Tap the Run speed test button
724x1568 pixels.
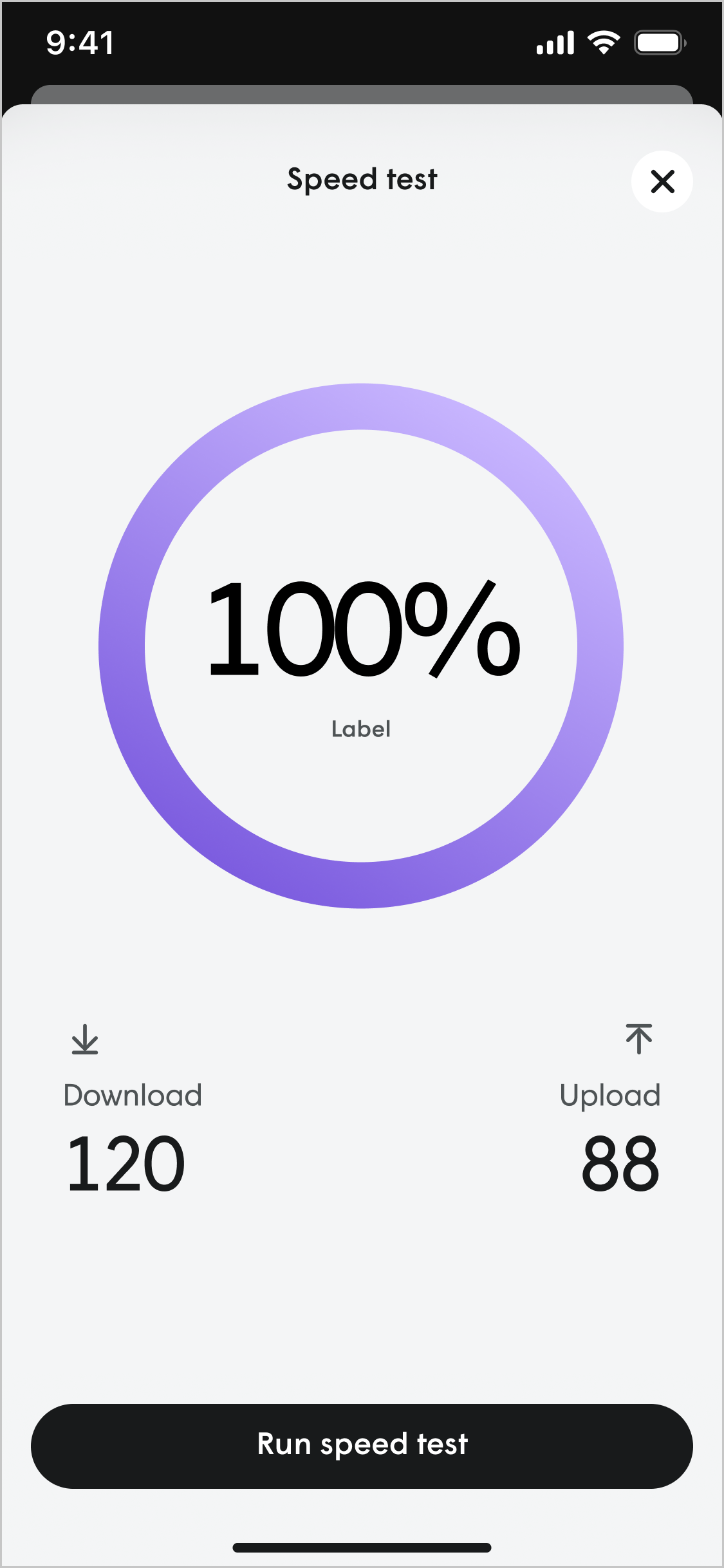pos(362,1445)
